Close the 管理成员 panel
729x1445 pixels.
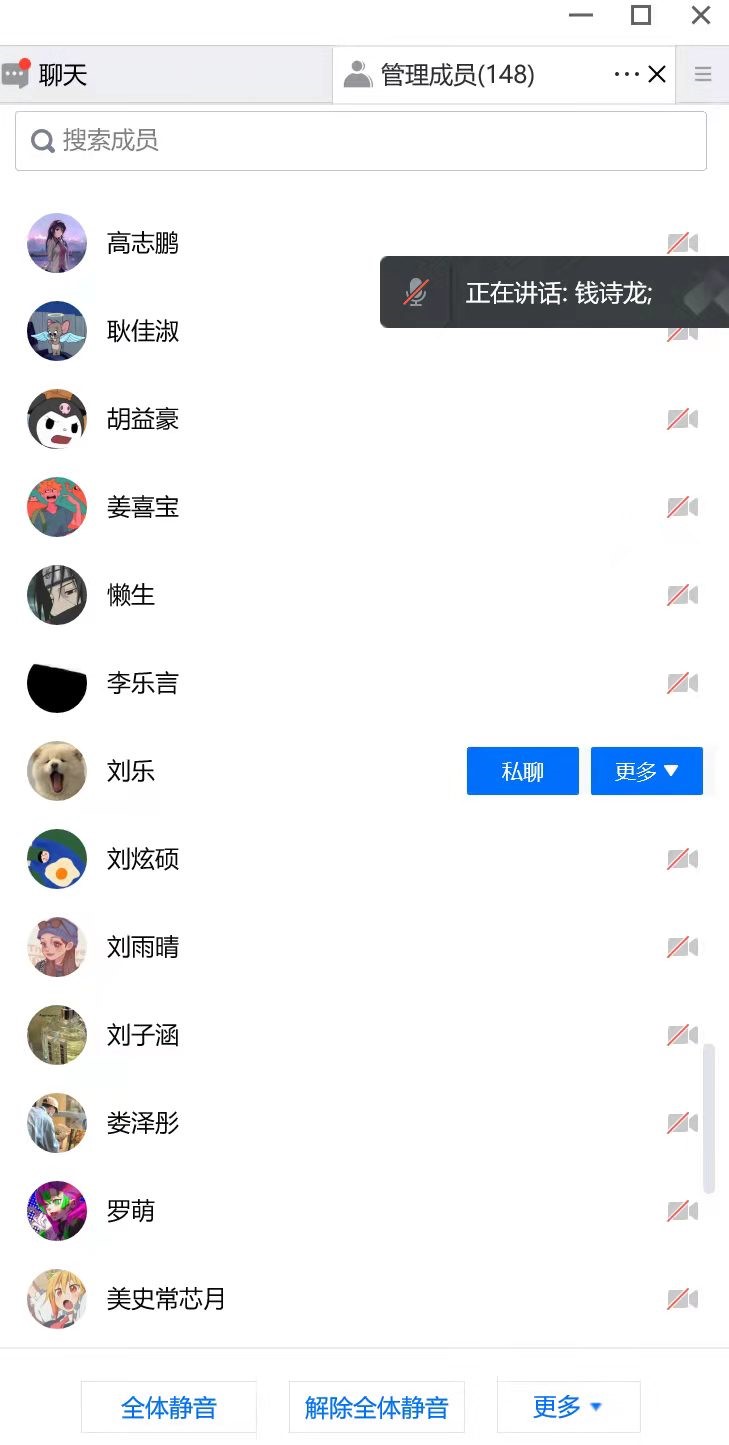point(657,74)
